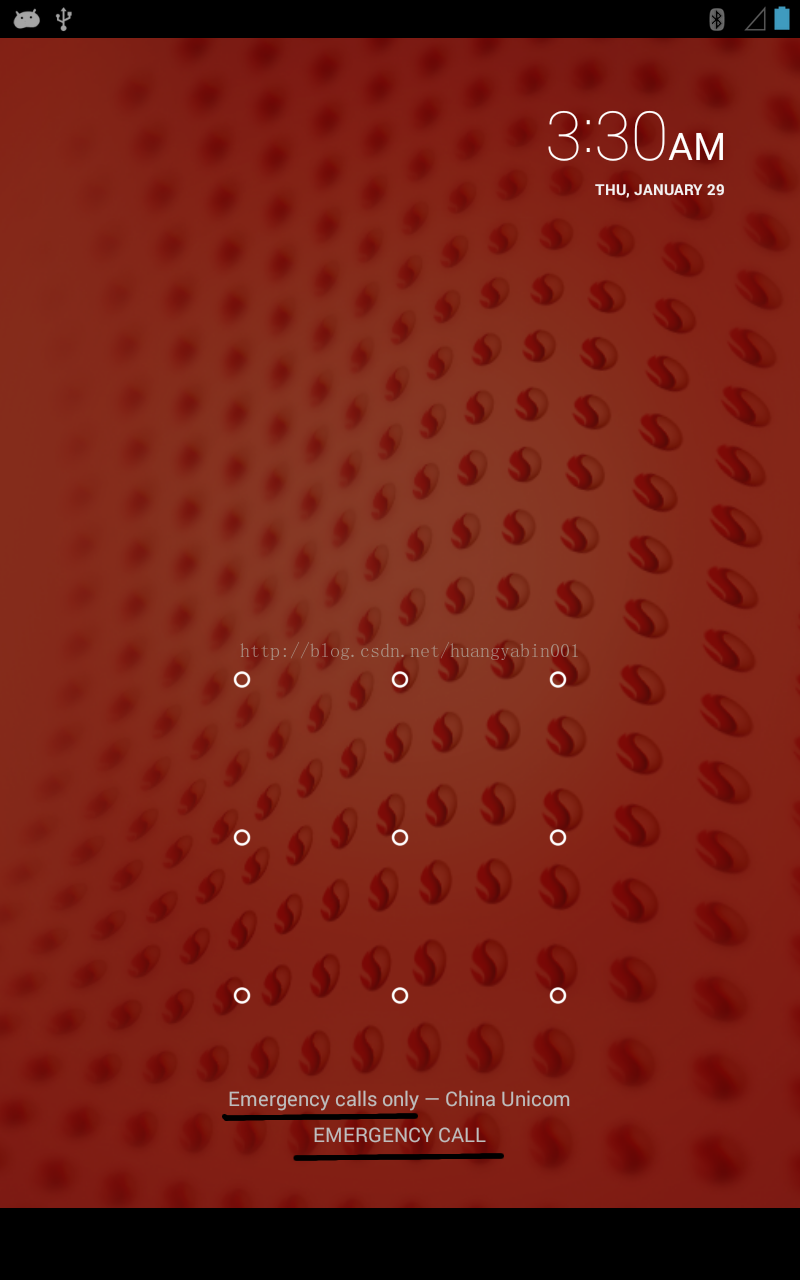Touch the middle-right pattern dot
The image size is (800, 1280).
point(558,837)
